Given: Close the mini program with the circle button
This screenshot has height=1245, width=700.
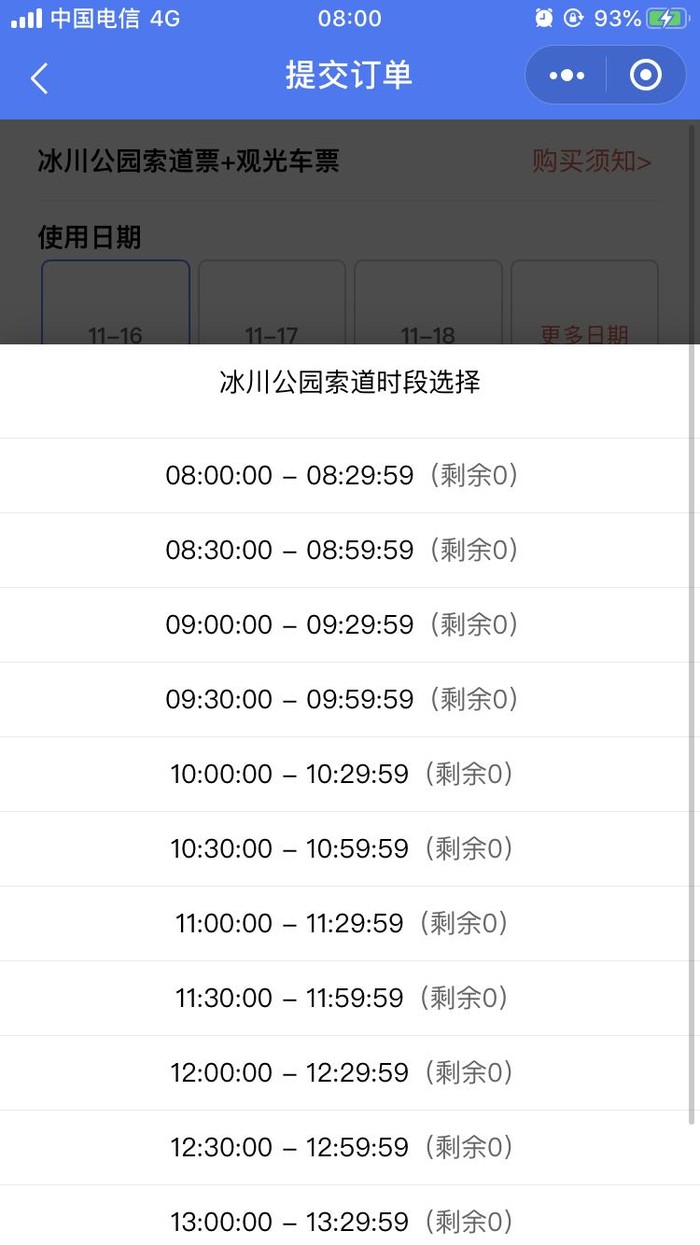Looking at the screenshot, I should [x=646, y=76].
